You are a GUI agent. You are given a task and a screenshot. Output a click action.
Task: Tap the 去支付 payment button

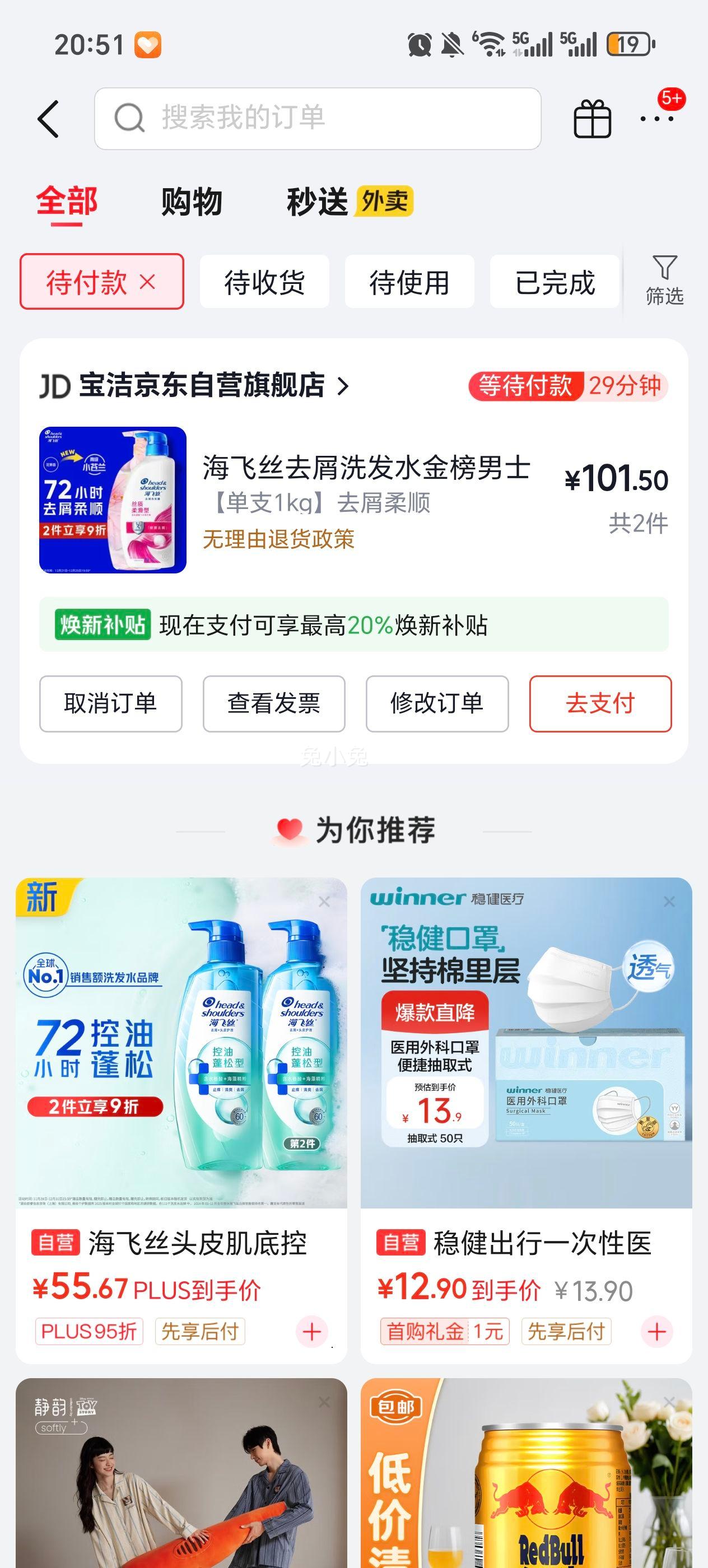click(x=598, y=703)
